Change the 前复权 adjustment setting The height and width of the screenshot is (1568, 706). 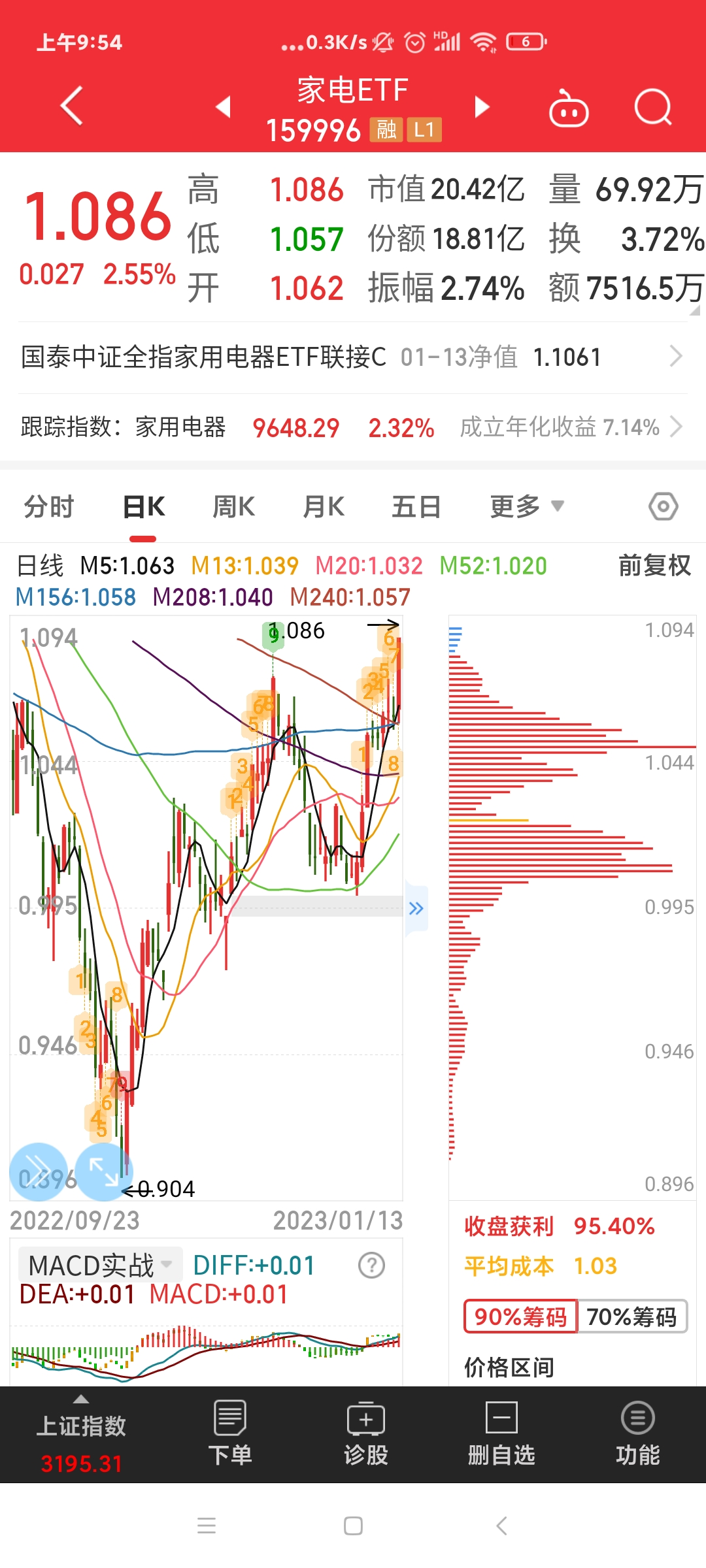tap(654, 566)
